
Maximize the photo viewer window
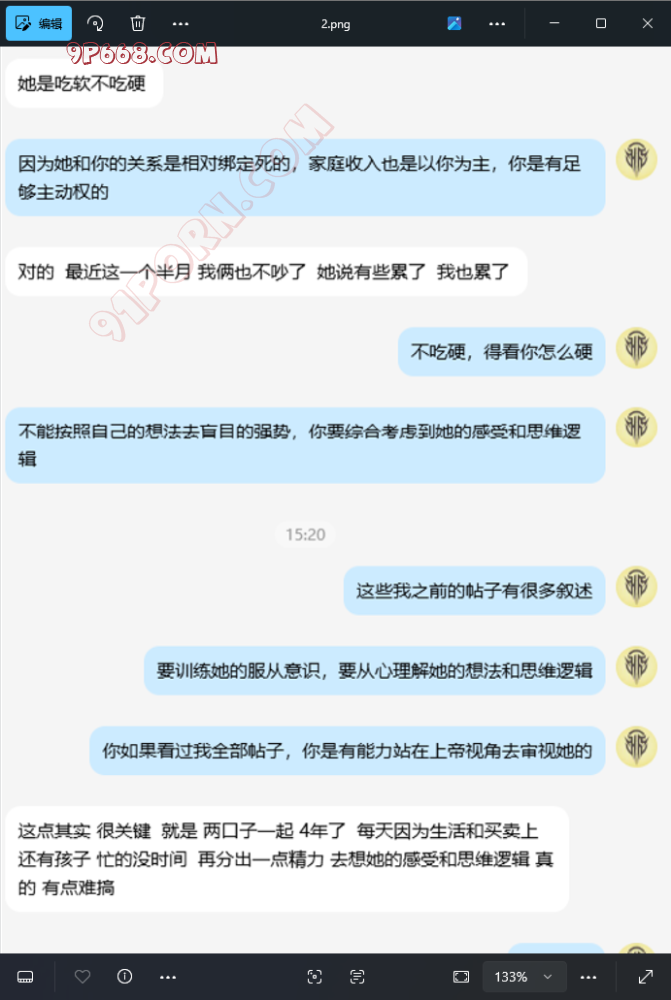(x=601, y=23)
